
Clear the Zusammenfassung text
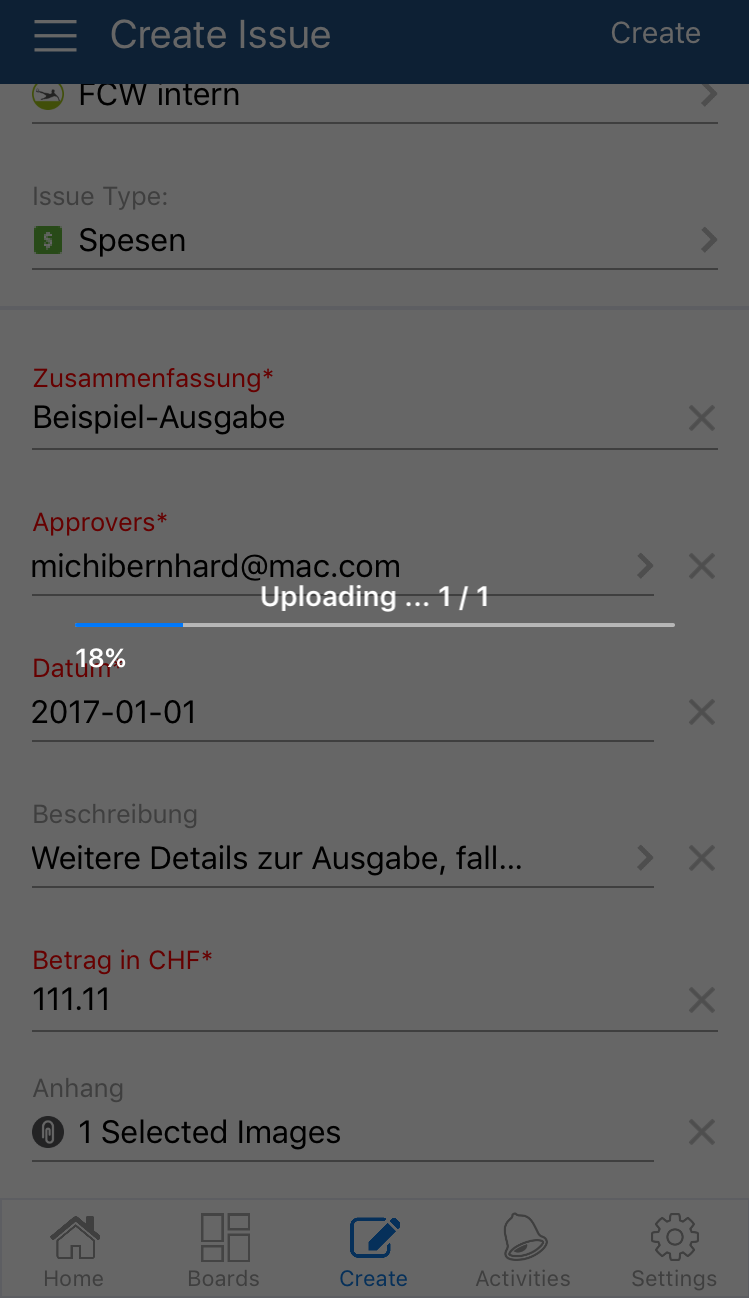pos(702,418)
